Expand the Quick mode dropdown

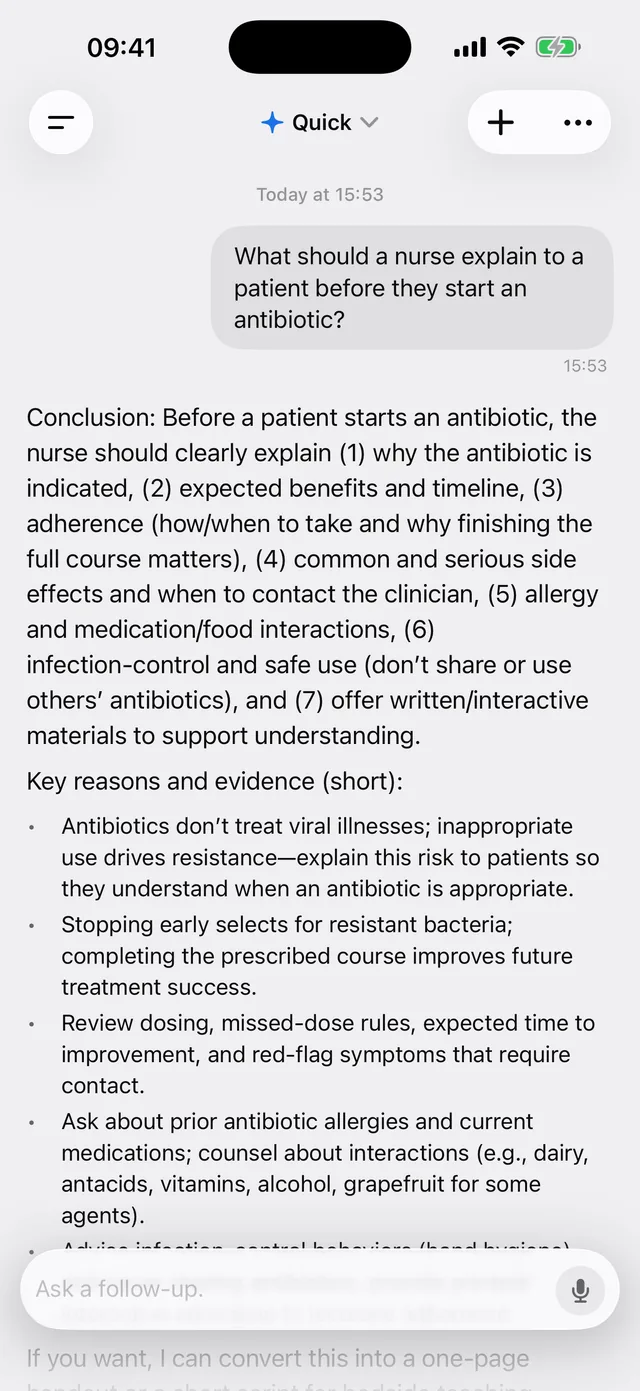click(320, 122)
